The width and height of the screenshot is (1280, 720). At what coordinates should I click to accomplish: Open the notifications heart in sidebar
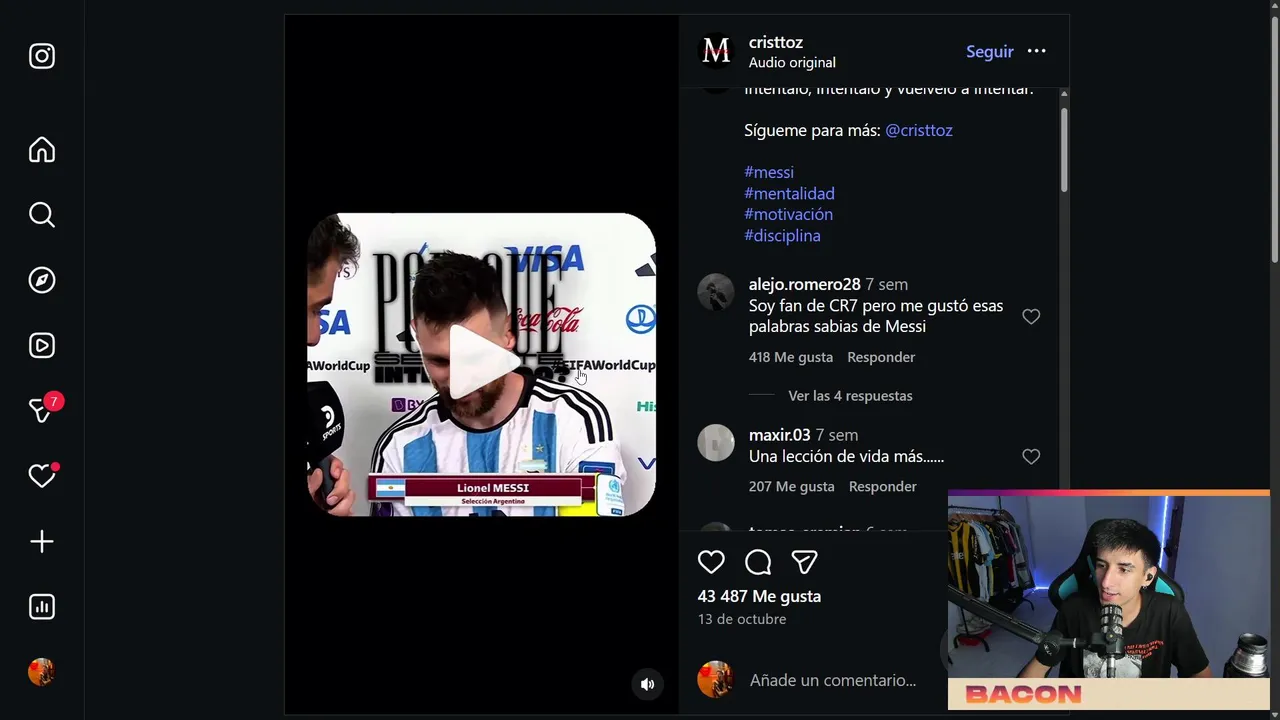pyautogui.click(x=42, y=476)
